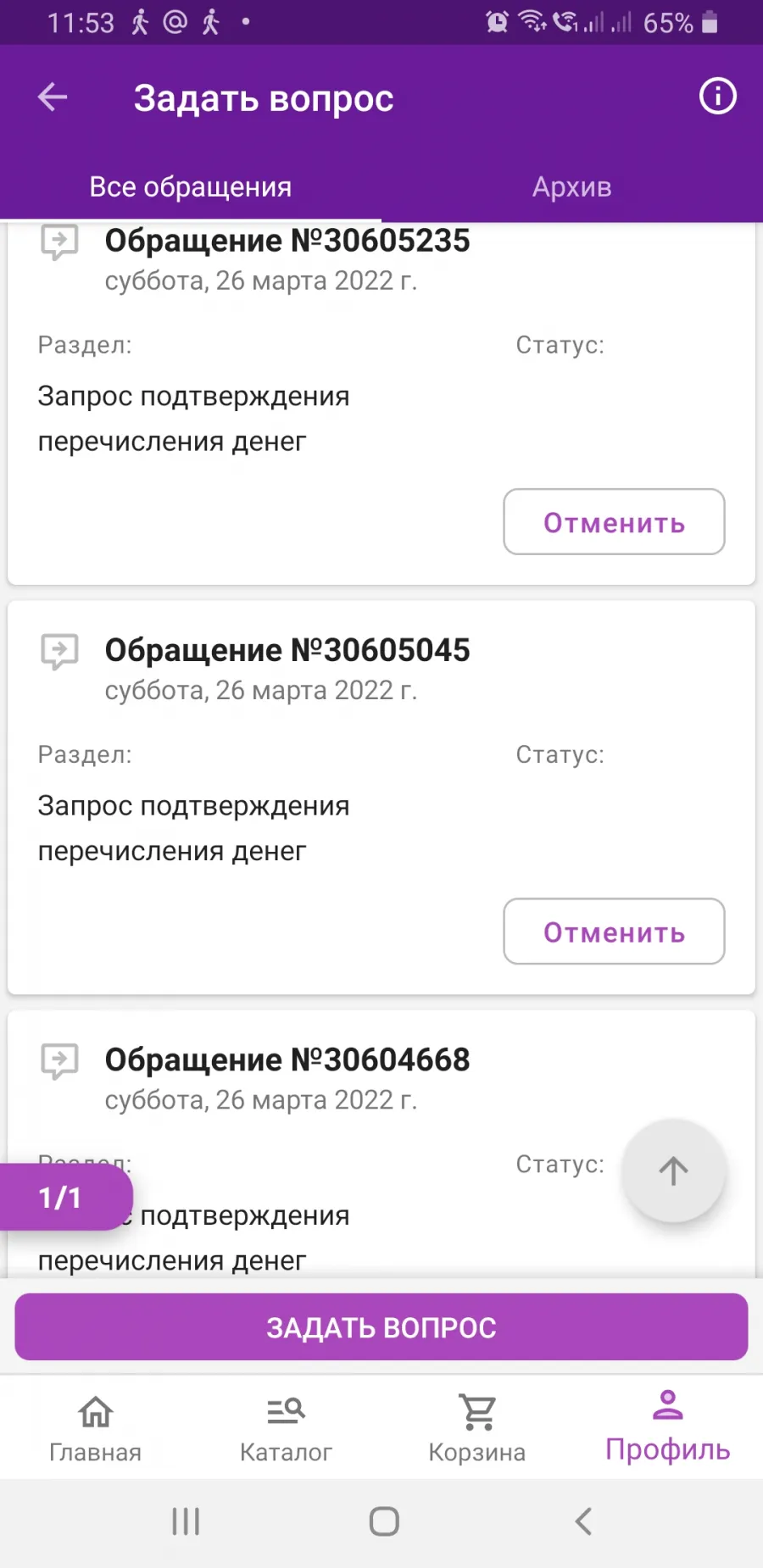Image resolution: width=763 pixels, height=1568 pixels.
Task: Tap the scroll-to-top arrow button
Action: [673, 1171]
